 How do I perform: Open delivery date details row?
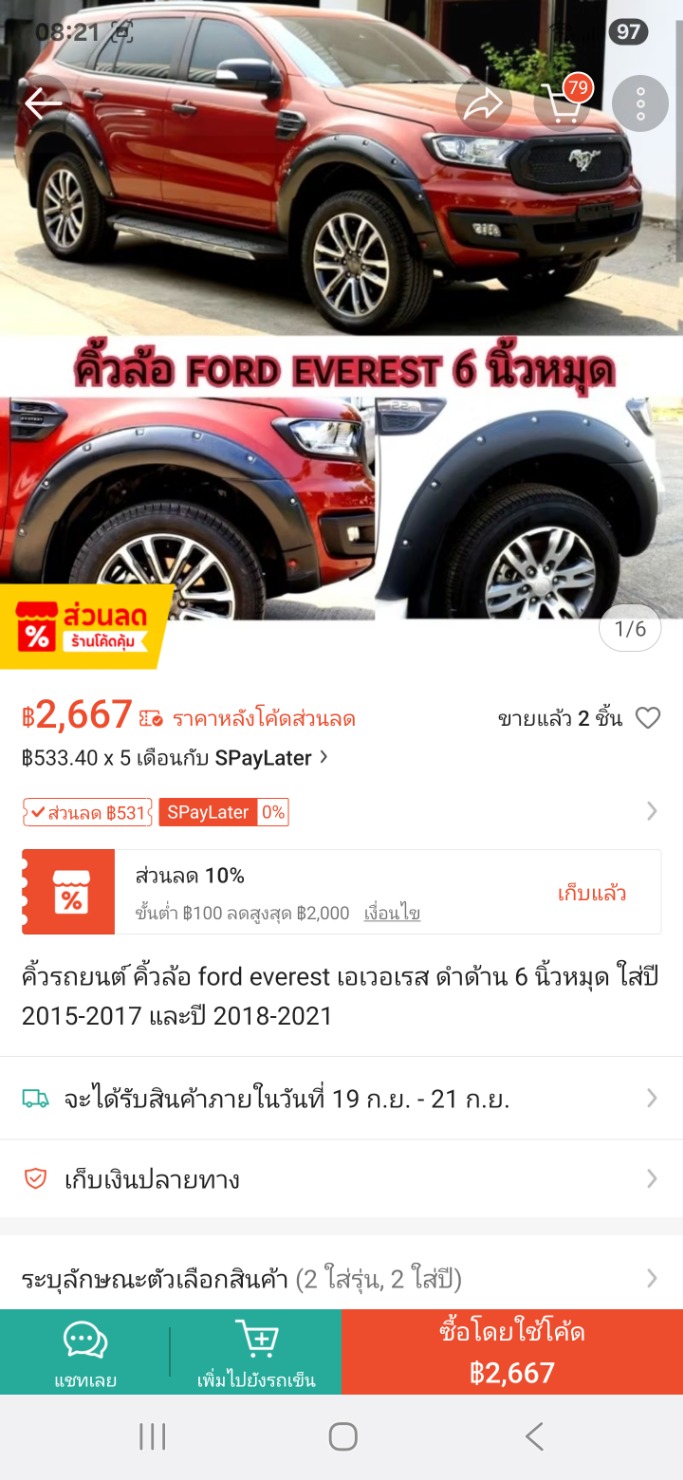click(x=340, y=1099)
